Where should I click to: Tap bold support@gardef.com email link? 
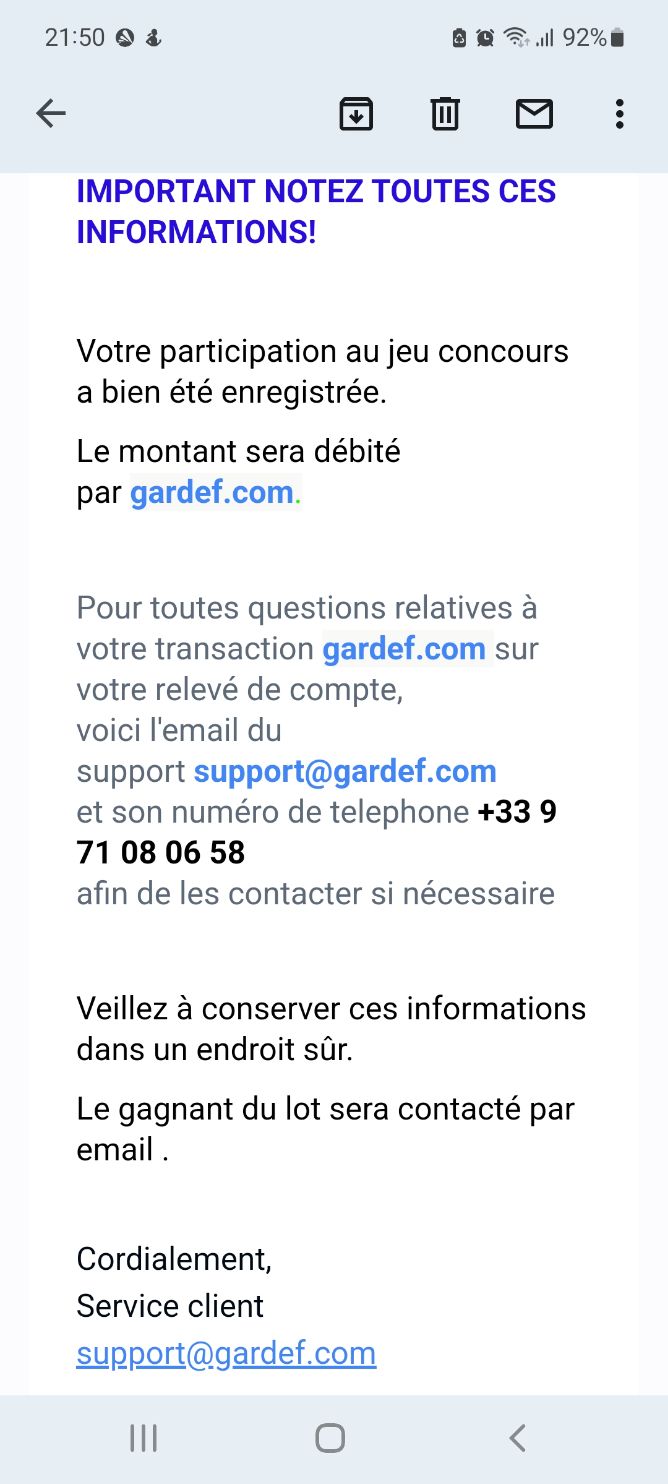[x=345, y=772]
